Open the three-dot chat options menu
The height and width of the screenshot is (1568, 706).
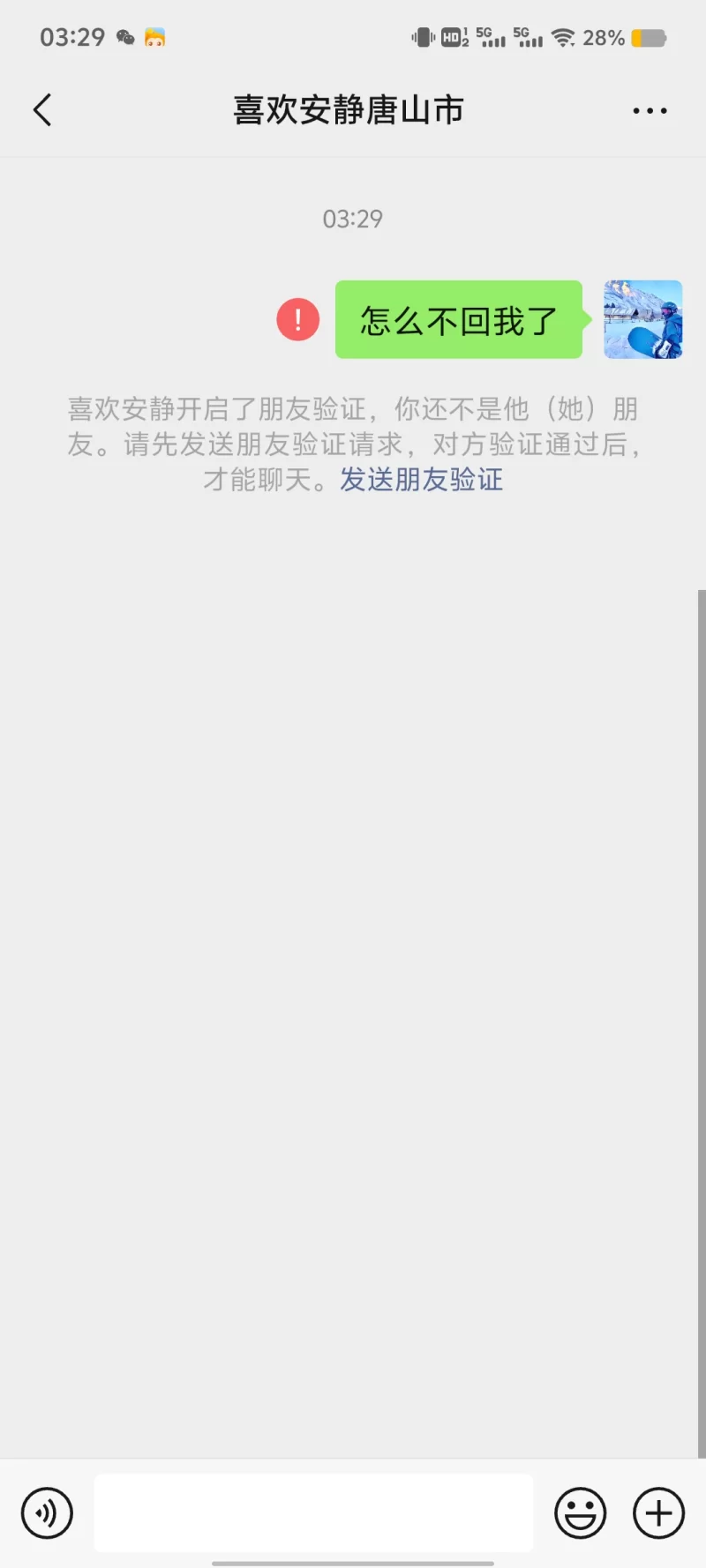650,111
